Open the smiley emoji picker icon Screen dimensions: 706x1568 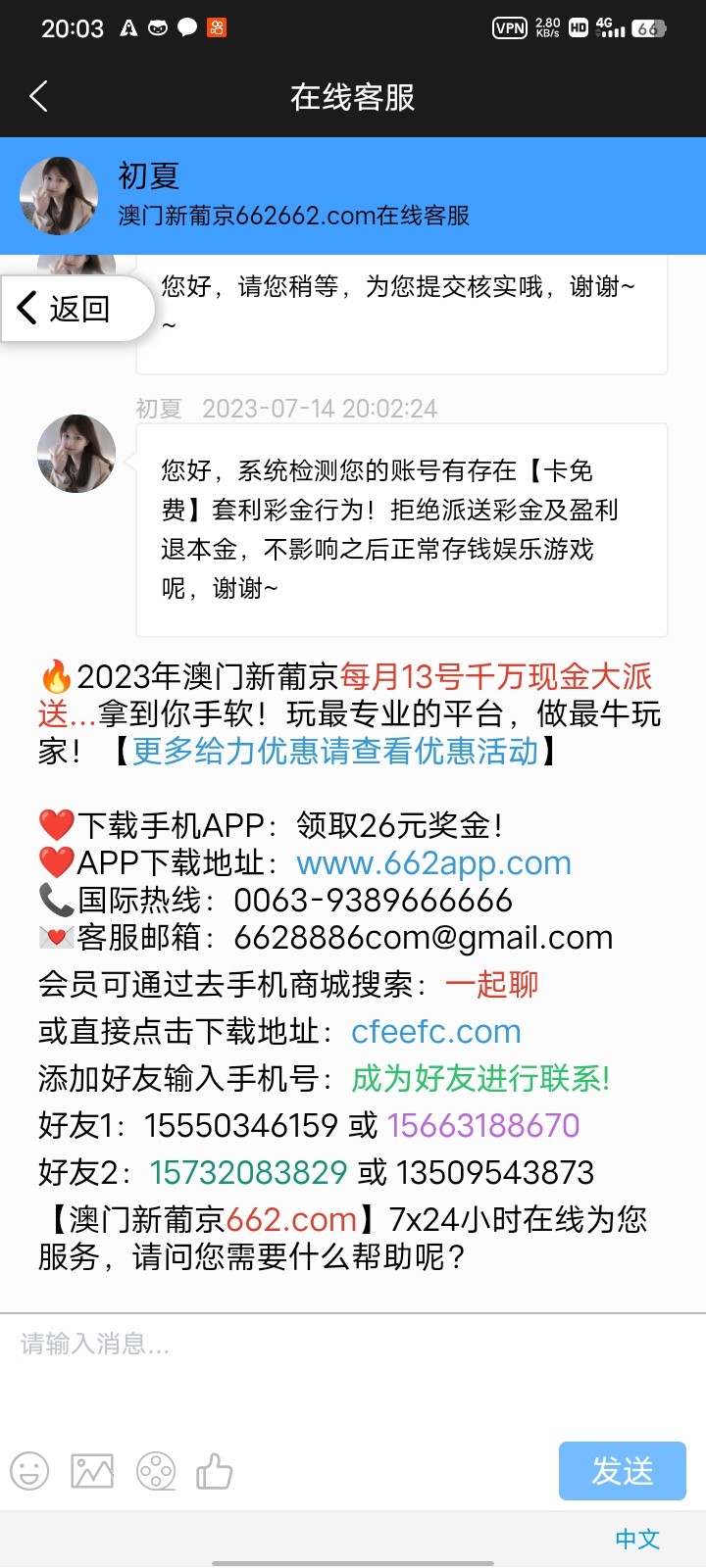[x=29, y=1471]
